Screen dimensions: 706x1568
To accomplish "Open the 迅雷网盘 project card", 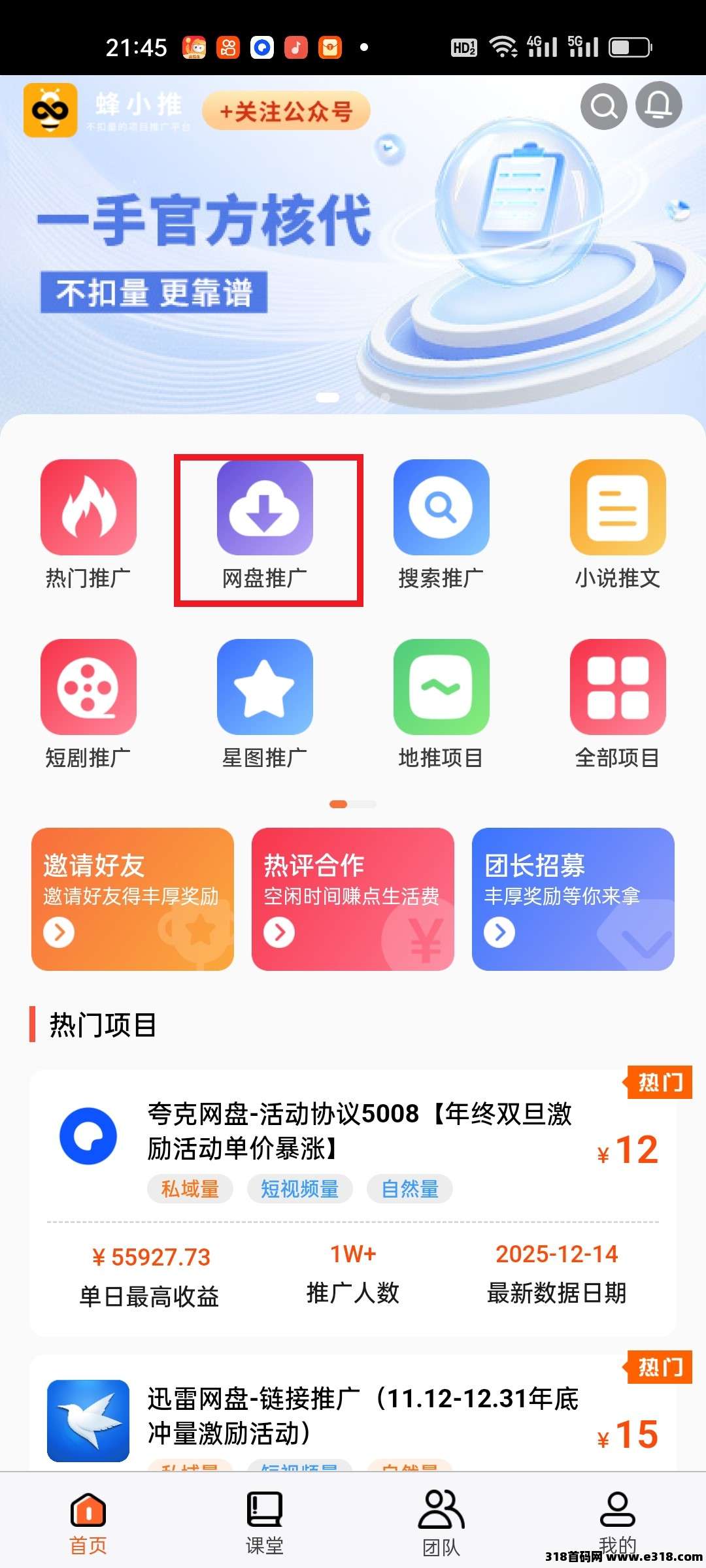I will [353, 1414].
